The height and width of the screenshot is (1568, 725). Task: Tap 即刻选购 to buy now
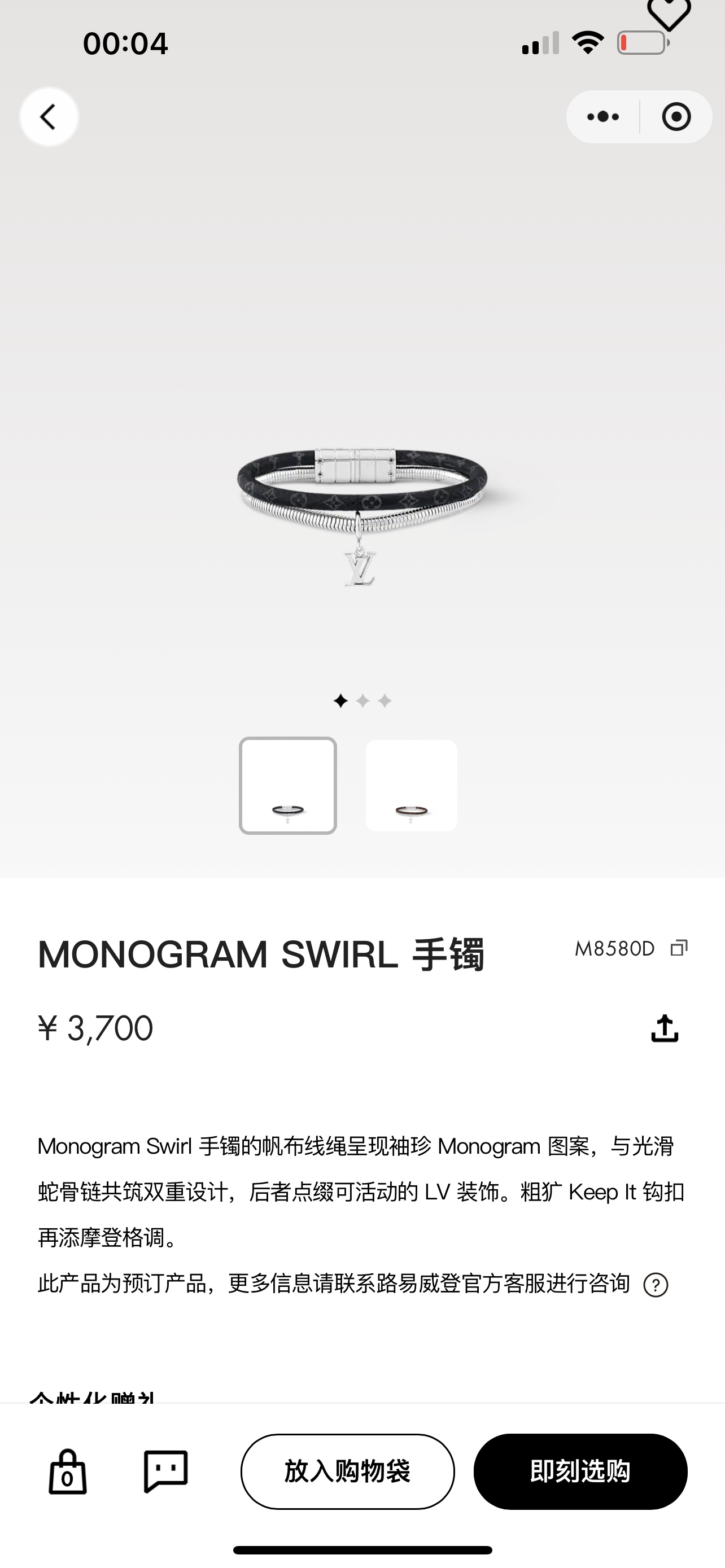[x=580, y=1471]
